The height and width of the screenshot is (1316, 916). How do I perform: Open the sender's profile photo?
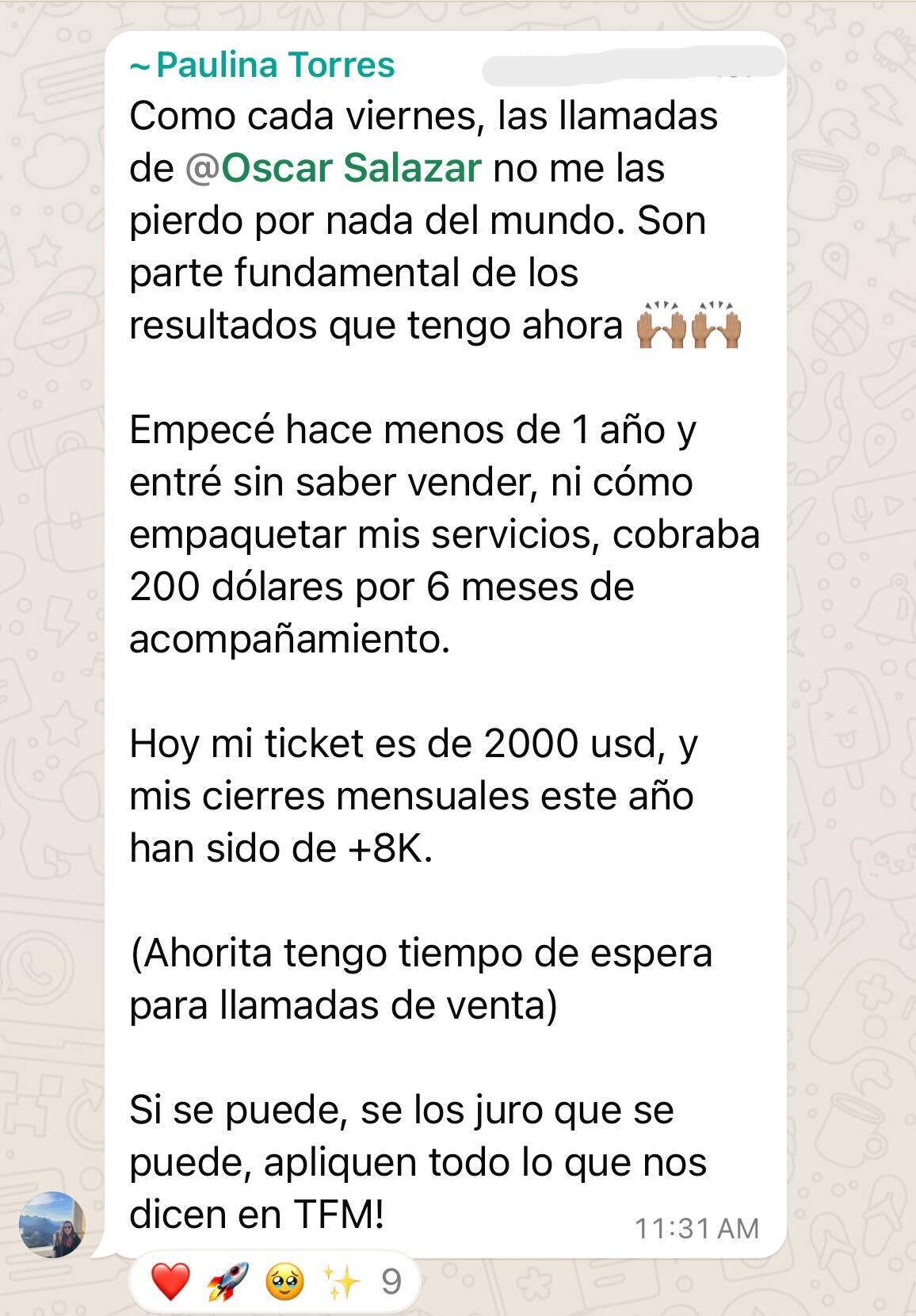click(52, 1223)
